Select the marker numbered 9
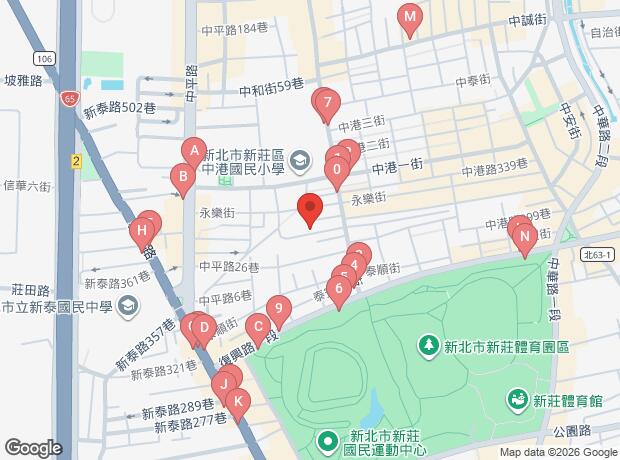This screenshot has height=460, width=620. pyautogui.click(x=279, y=310)
